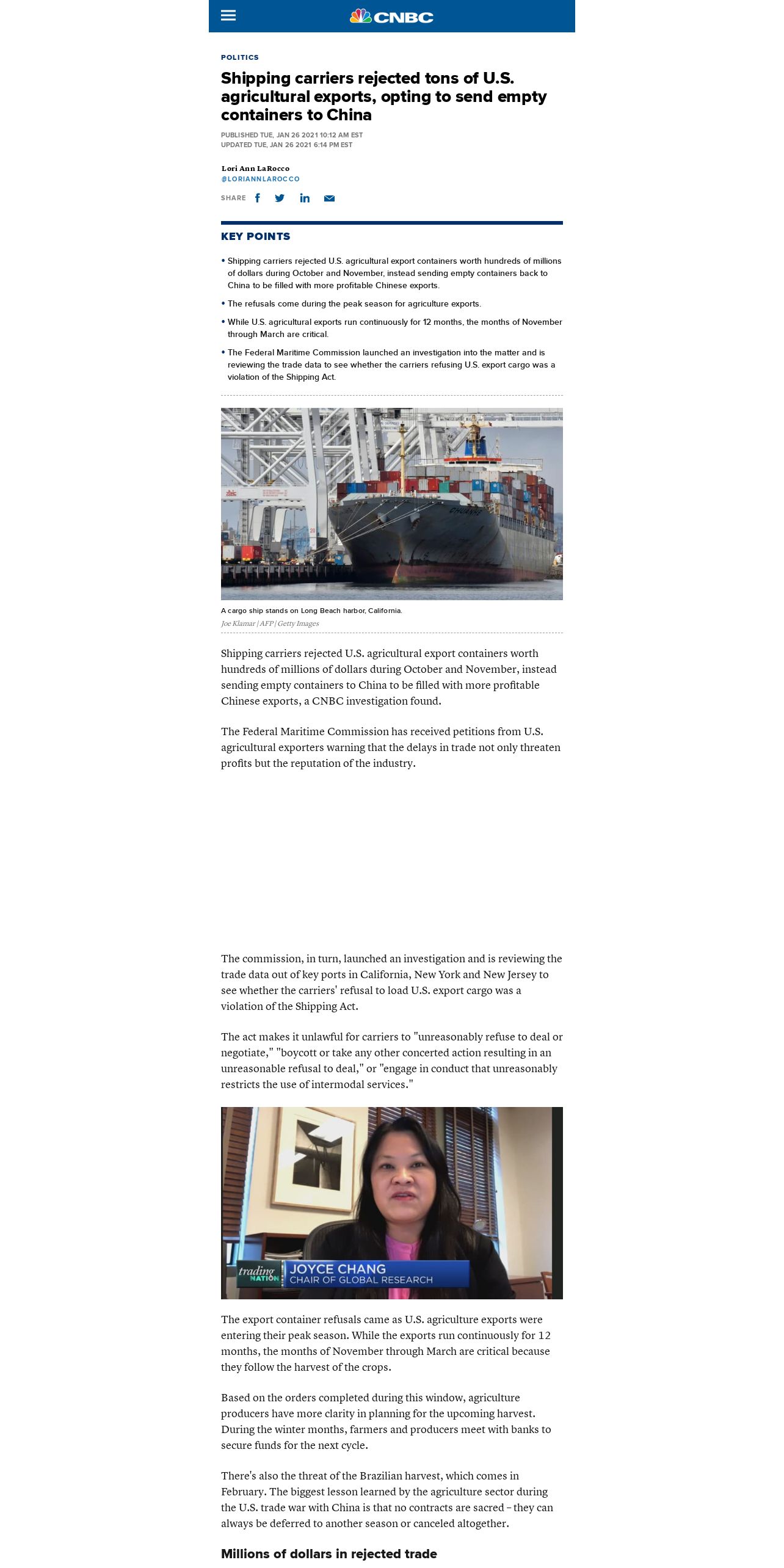This screenshot has width=784, height=1568.
Task: Play the Joyce Chang video
Action: (392, 1203)
